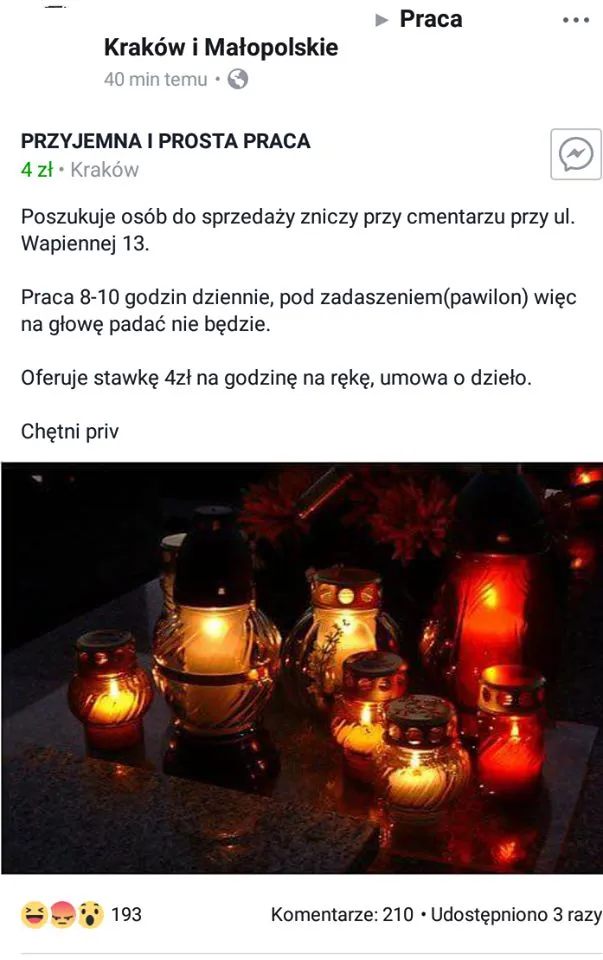Open the 210 comments (Komentarze)

(x=342, y=914)
